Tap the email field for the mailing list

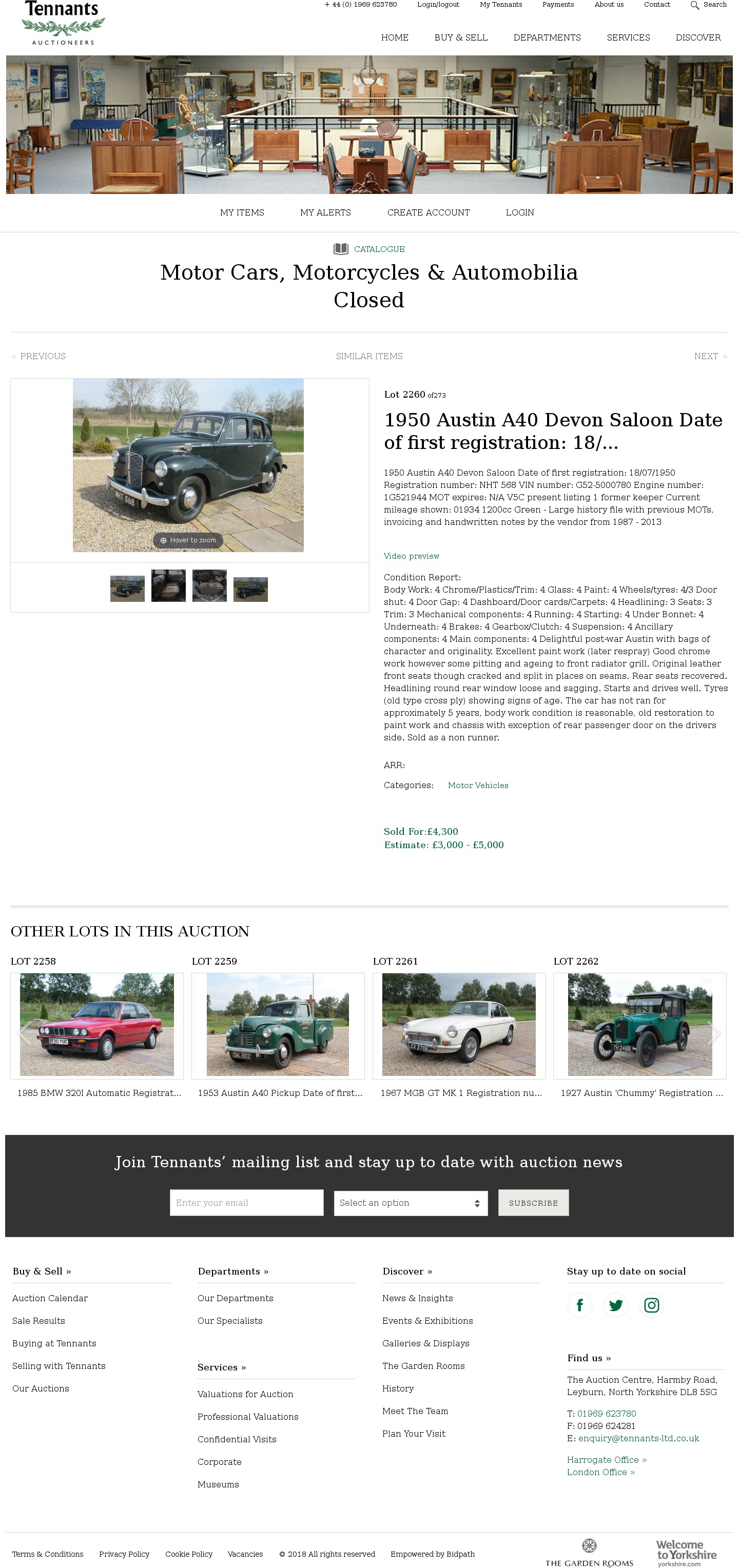[x=246, y=1203]
